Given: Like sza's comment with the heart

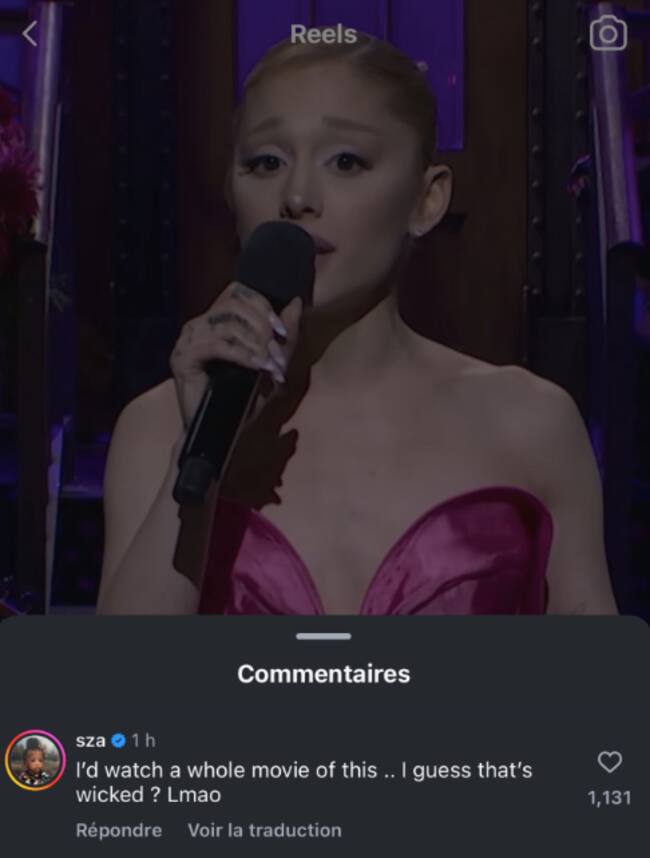Looking at the screenshot, I should pyautogui.click(x=609, y=763).
